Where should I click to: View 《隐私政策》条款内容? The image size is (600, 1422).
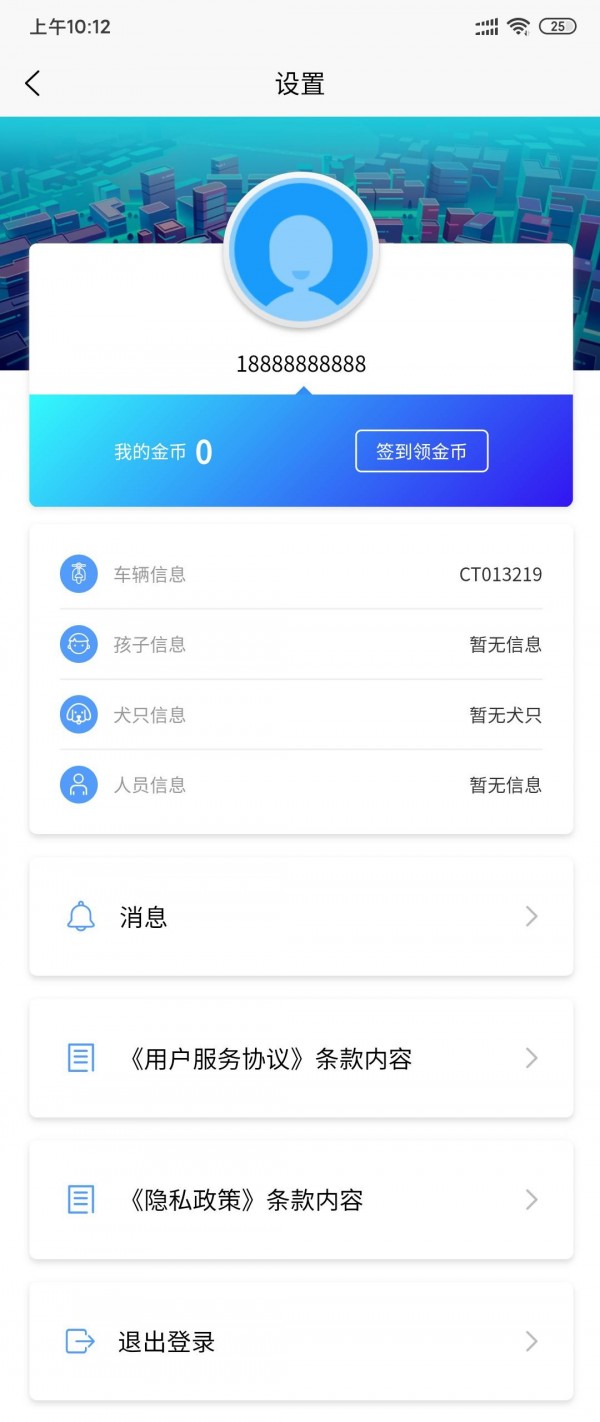coord(300,1200)
